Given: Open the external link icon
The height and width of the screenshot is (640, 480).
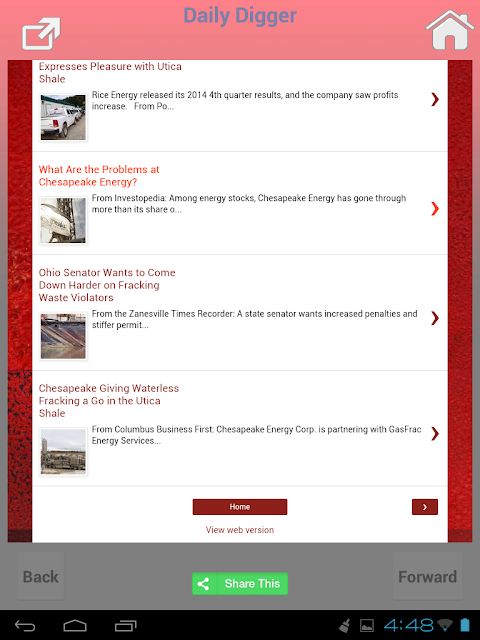Looking at the screenshot, I should [x=41, y=34].
